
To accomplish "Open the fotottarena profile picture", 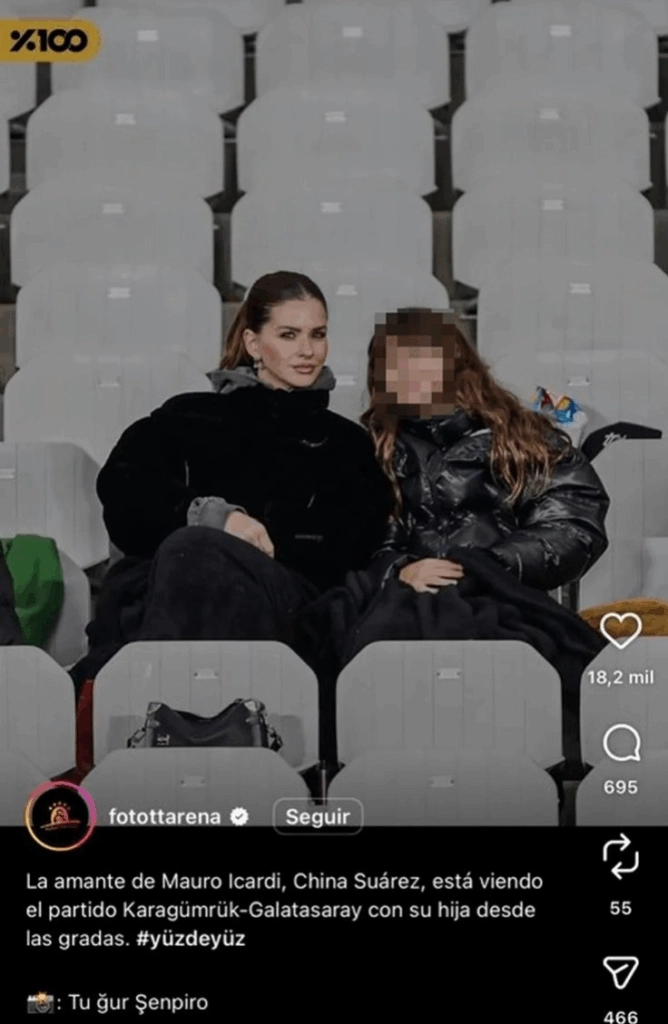I will point(60,816).
